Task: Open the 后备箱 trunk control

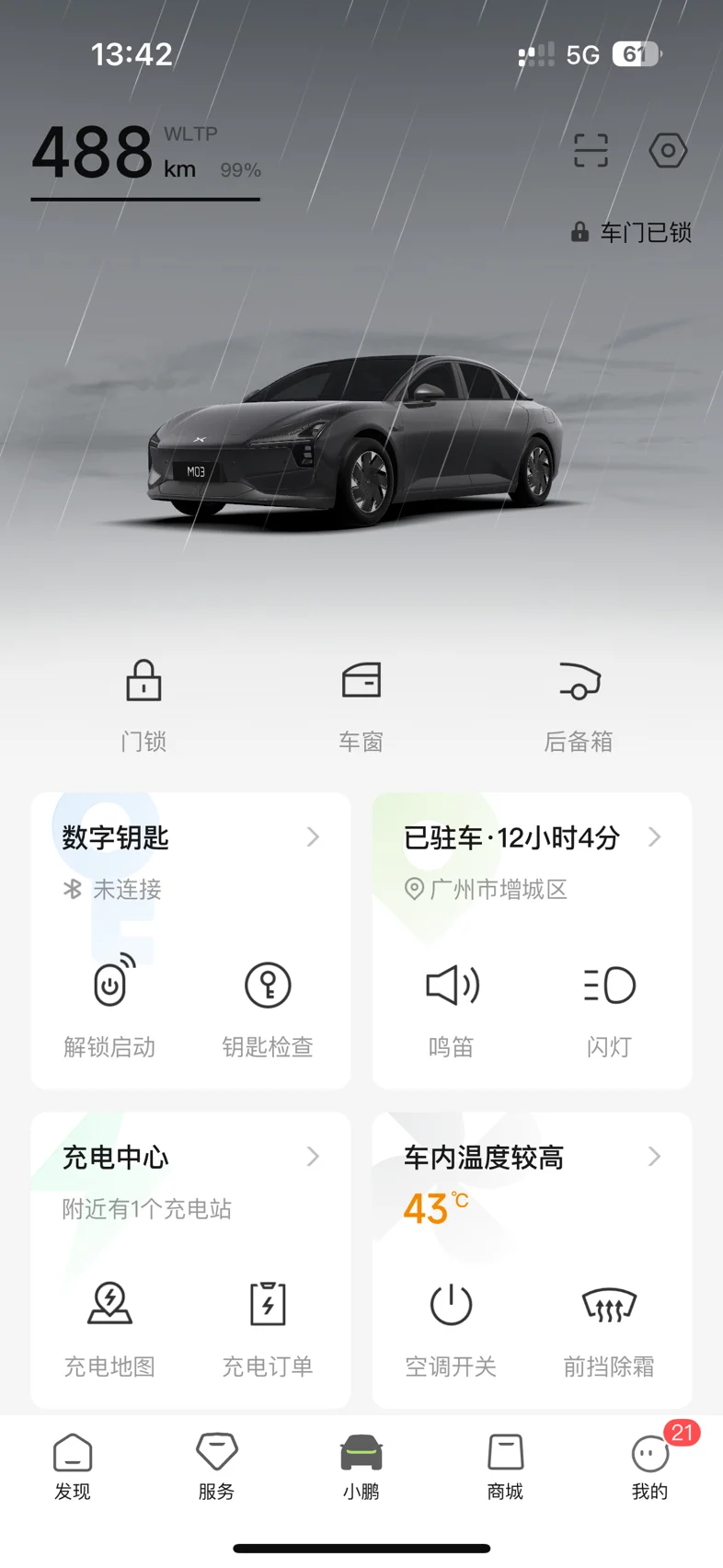Action: (x=579, y=706)
